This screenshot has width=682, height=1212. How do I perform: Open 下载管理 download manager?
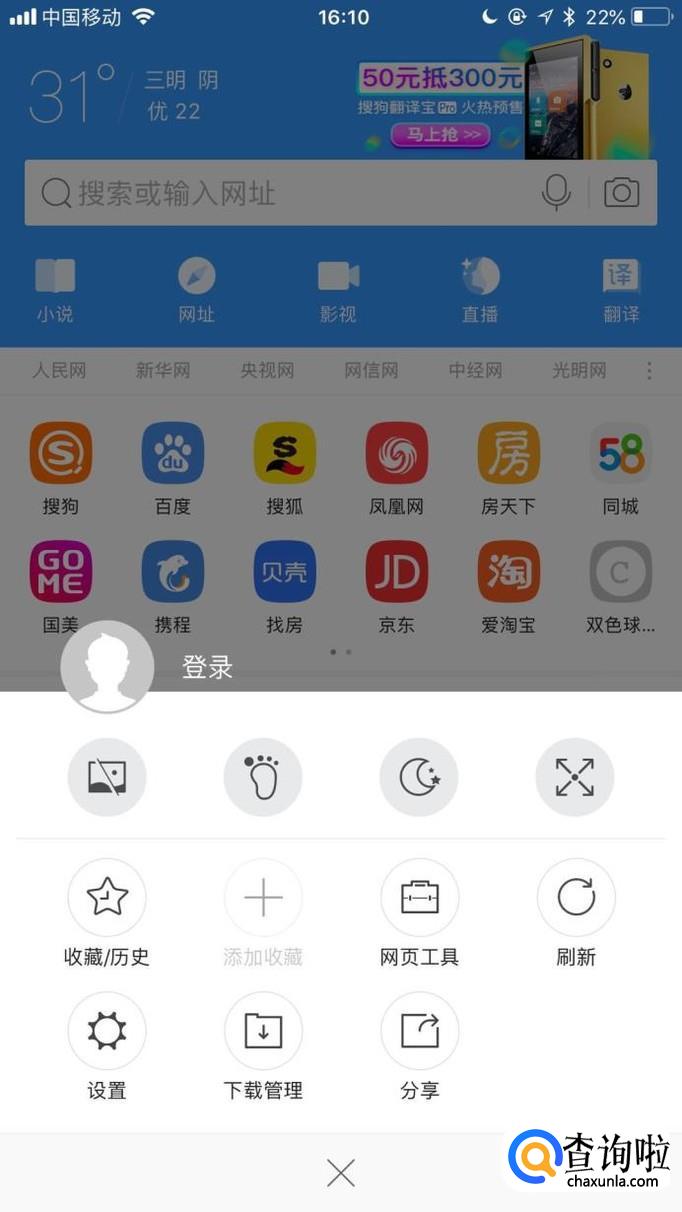pyautogui.click(x=263, y=1031)
